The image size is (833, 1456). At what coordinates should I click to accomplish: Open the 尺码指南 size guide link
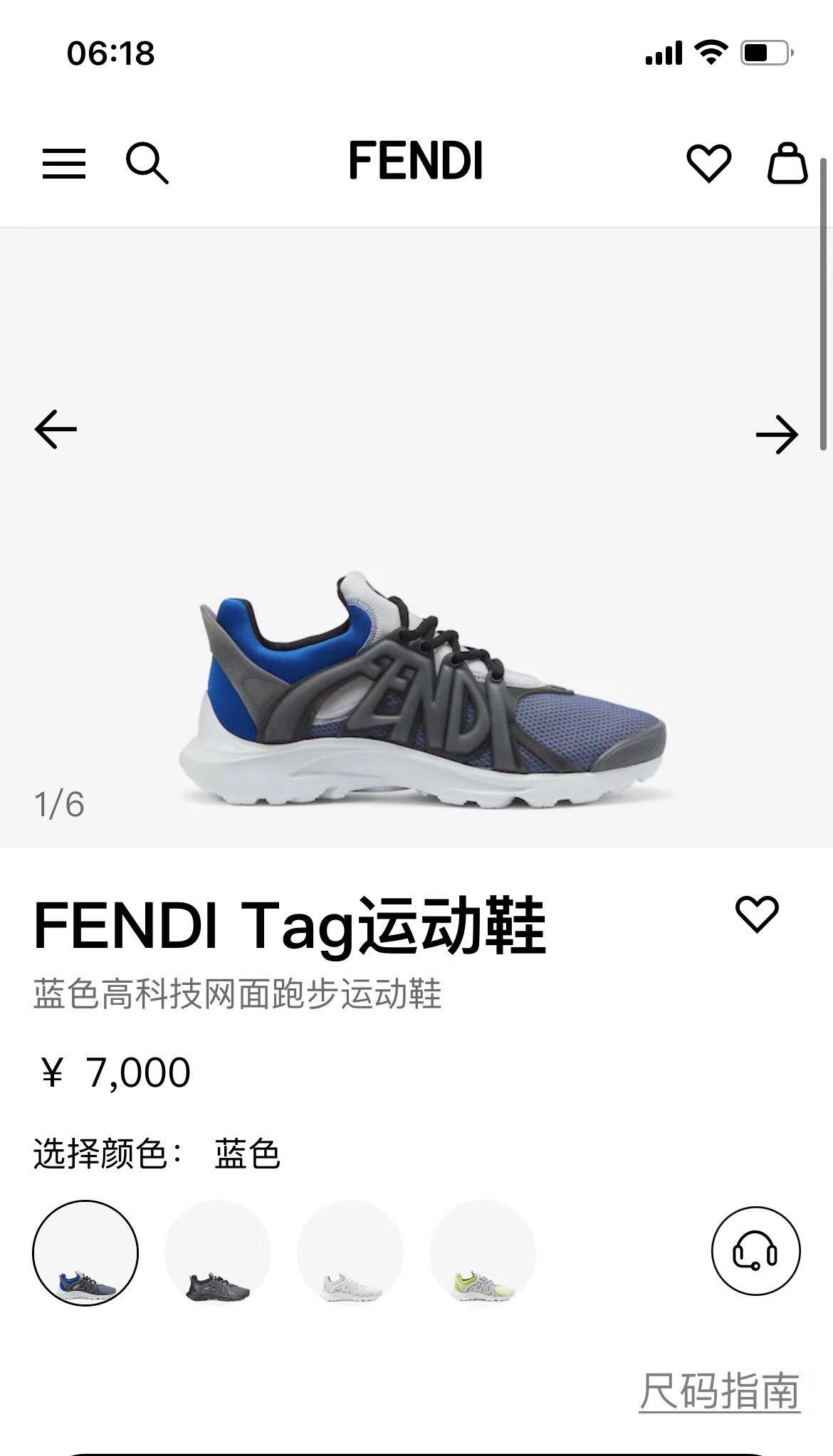719,1391
